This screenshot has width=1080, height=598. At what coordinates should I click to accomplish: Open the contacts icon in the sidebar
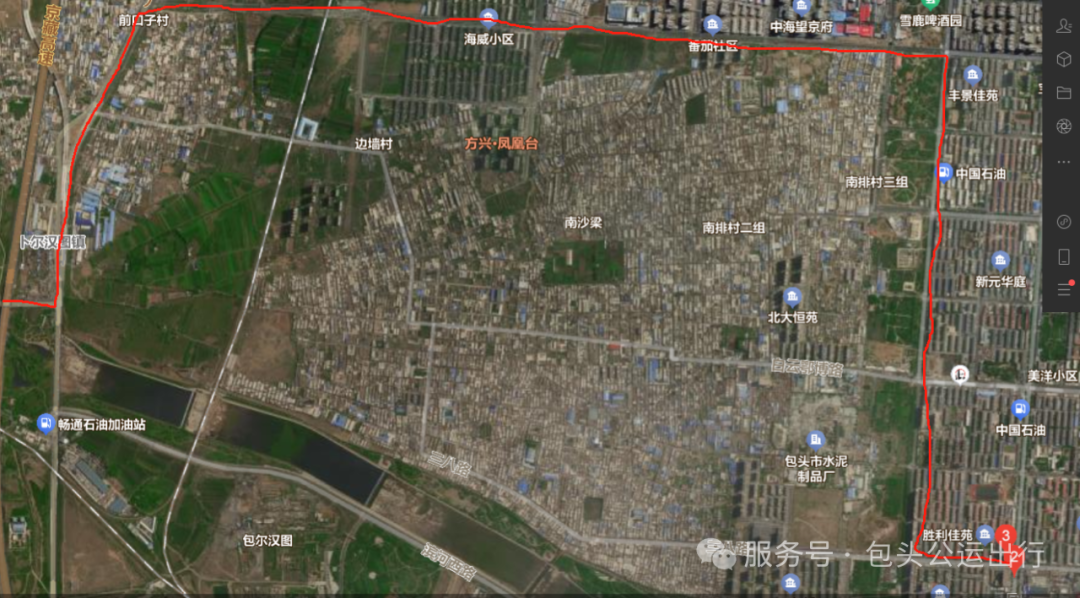[1063, 26]
